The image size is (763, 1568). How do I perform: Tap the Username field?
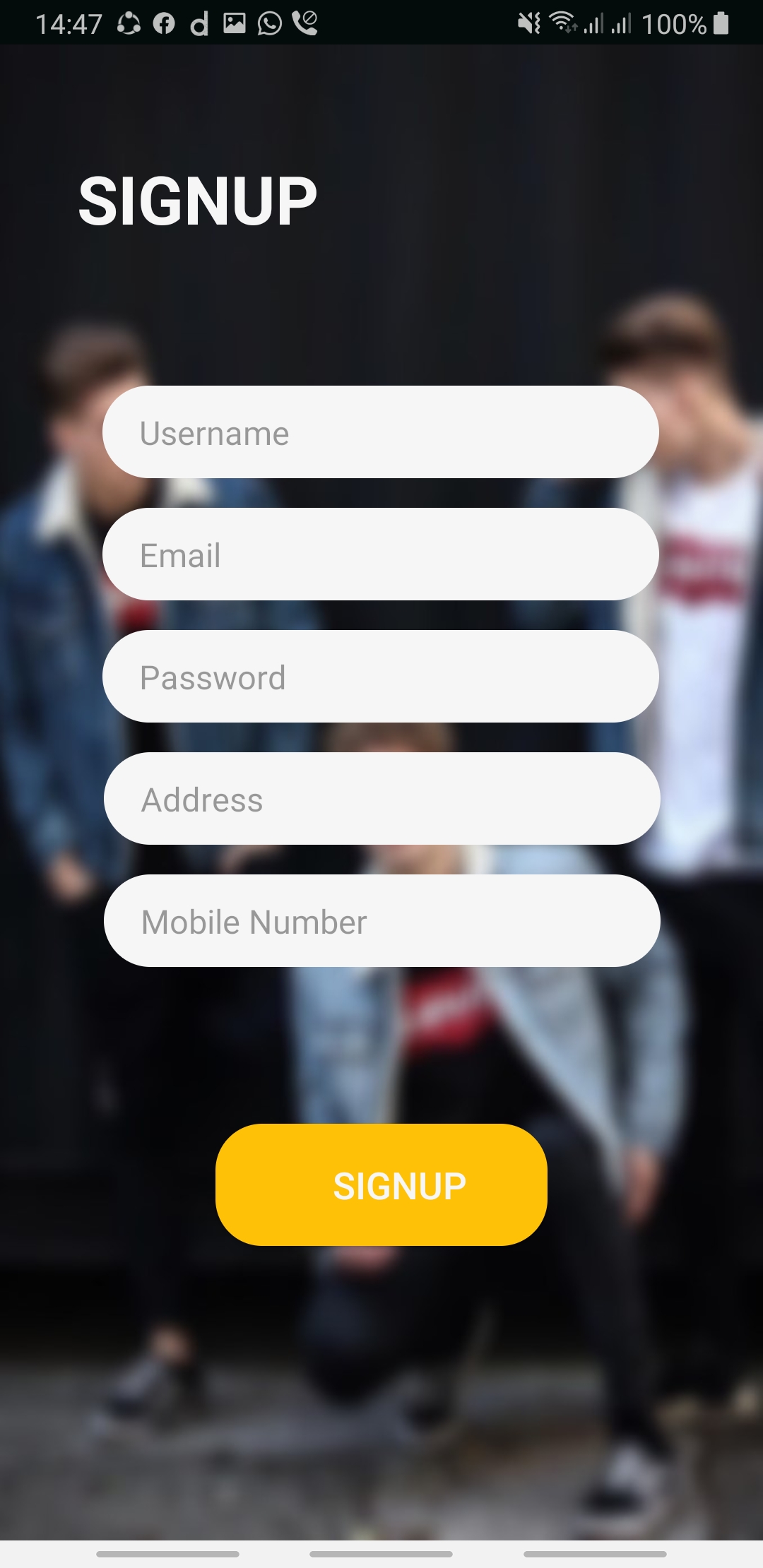click(381, 432)
